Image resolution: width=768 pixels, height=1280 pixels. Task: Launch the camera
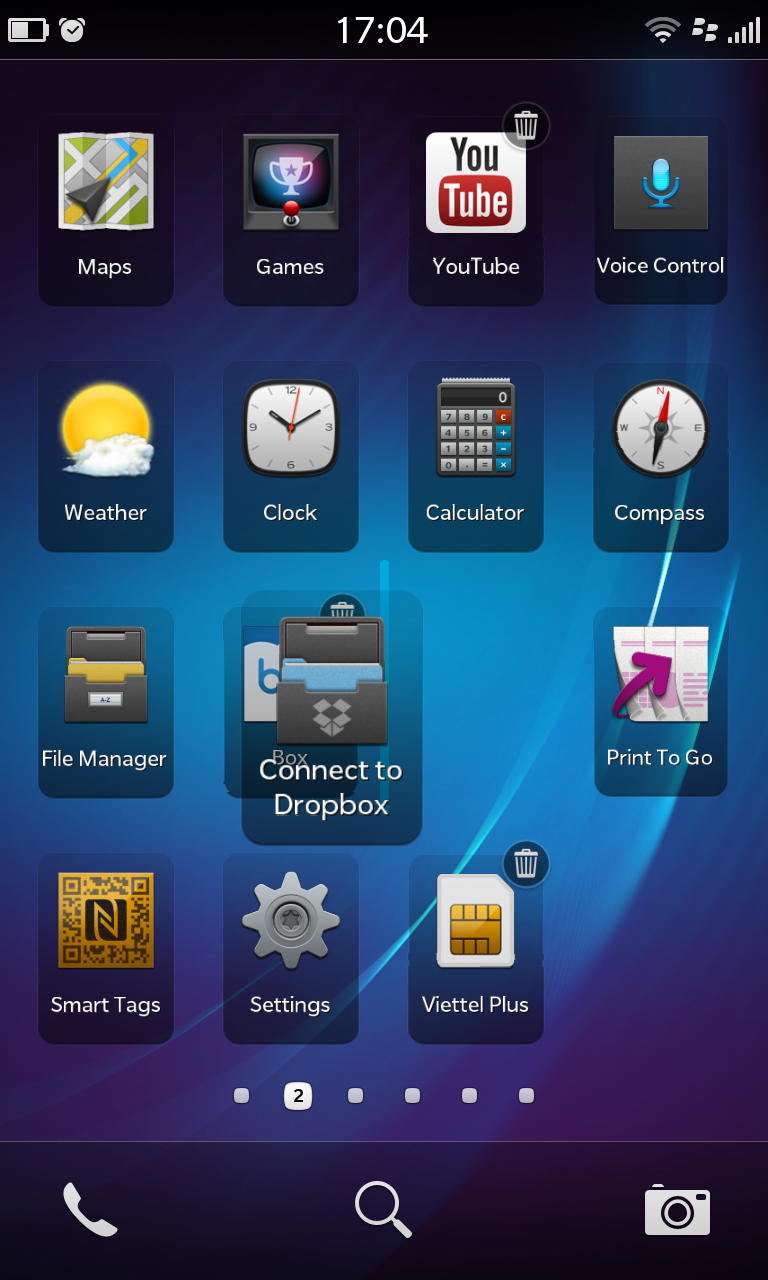click(677, 1210)
